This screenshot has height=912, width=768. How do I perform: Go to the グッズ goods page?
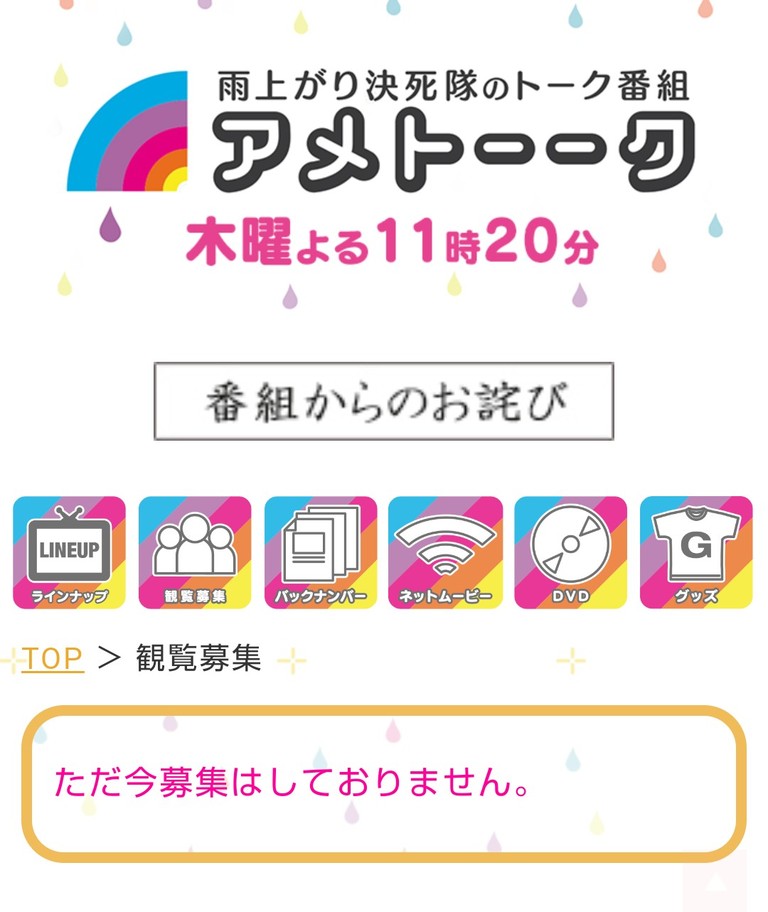[696, 552]
